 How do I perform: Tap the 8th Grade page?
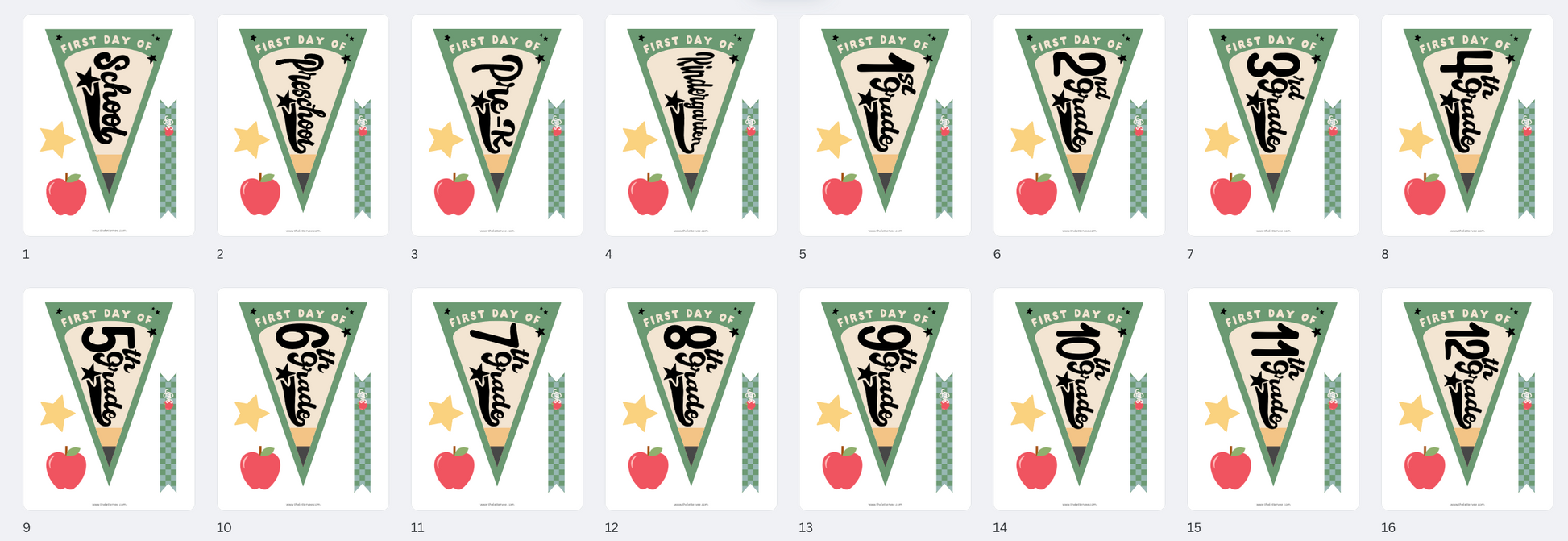(x=691, y=399)
